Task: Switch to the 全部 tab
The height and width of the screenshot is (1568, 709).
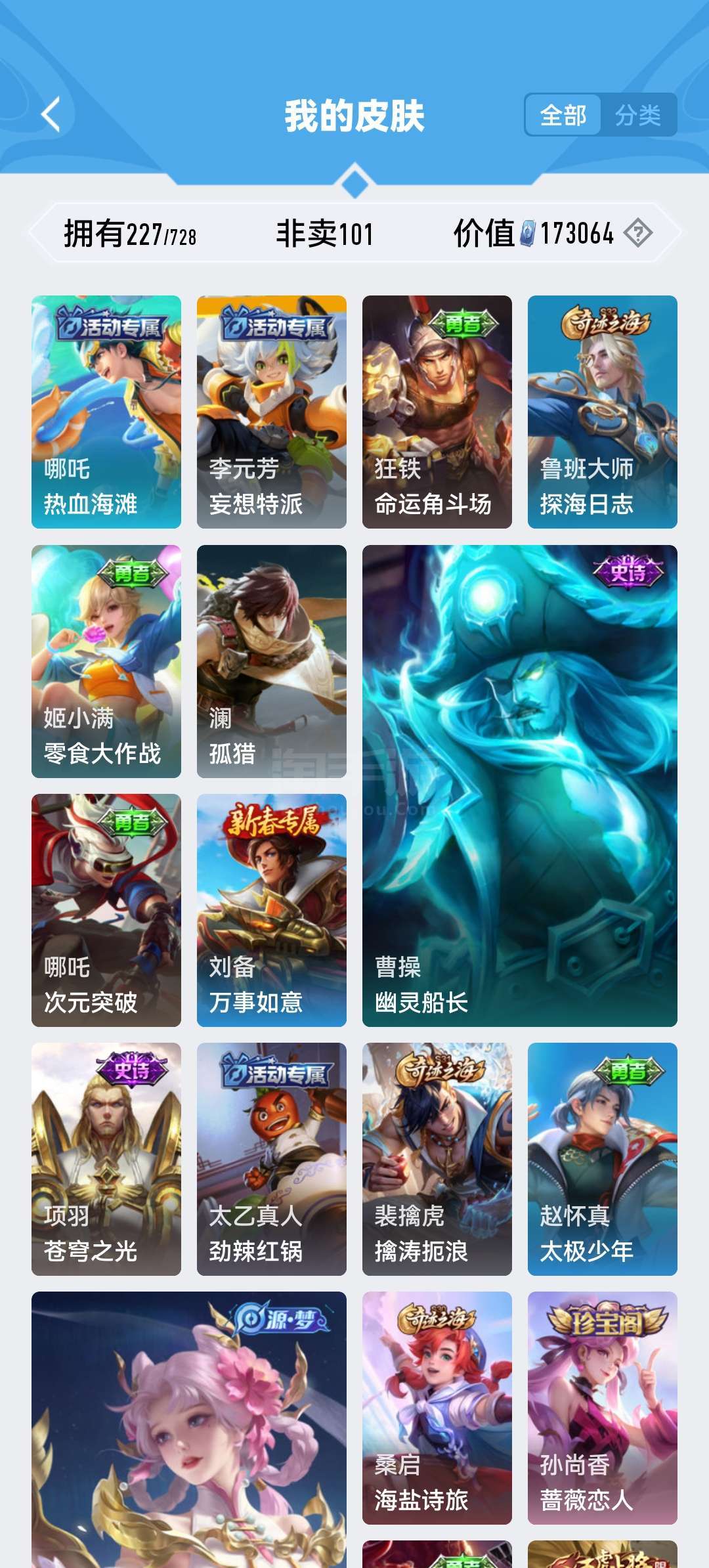Action: tap(563, 116)
